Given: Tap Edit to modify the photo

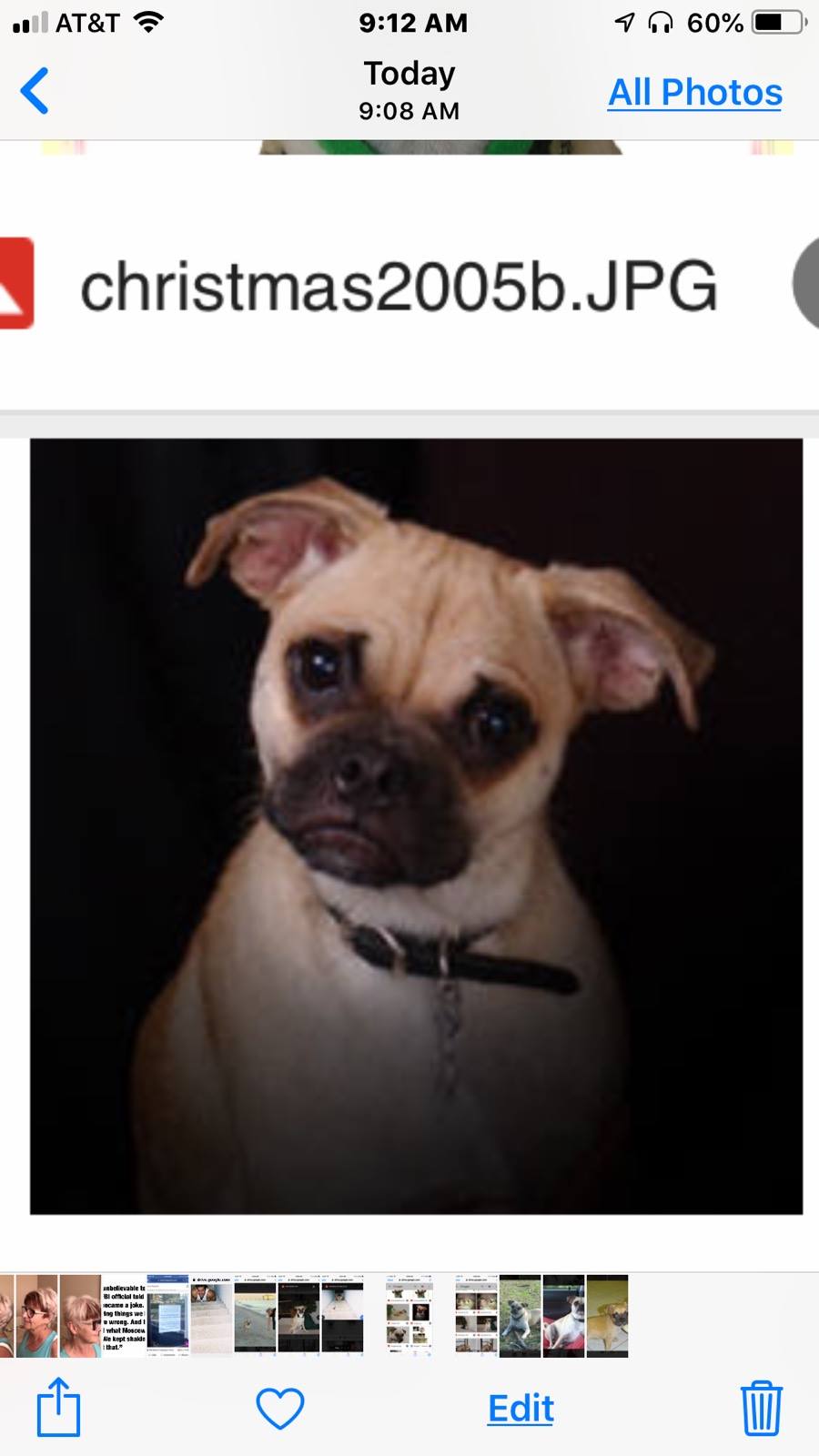Looking at the screenshot, I should point(521,1408).
